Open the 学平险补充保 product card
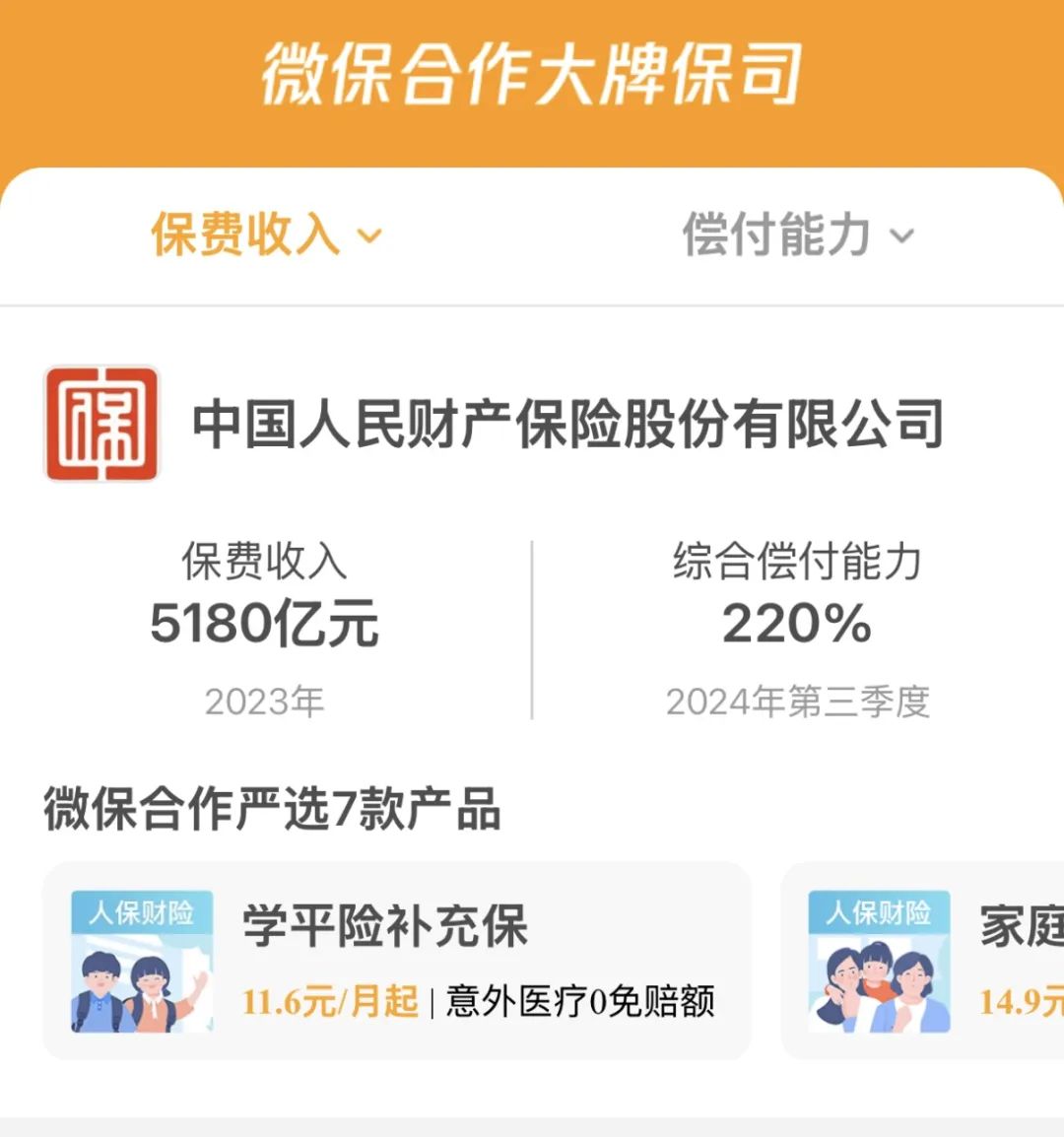The width and height of the screenshot is (1064, 1137). [396, 961]
